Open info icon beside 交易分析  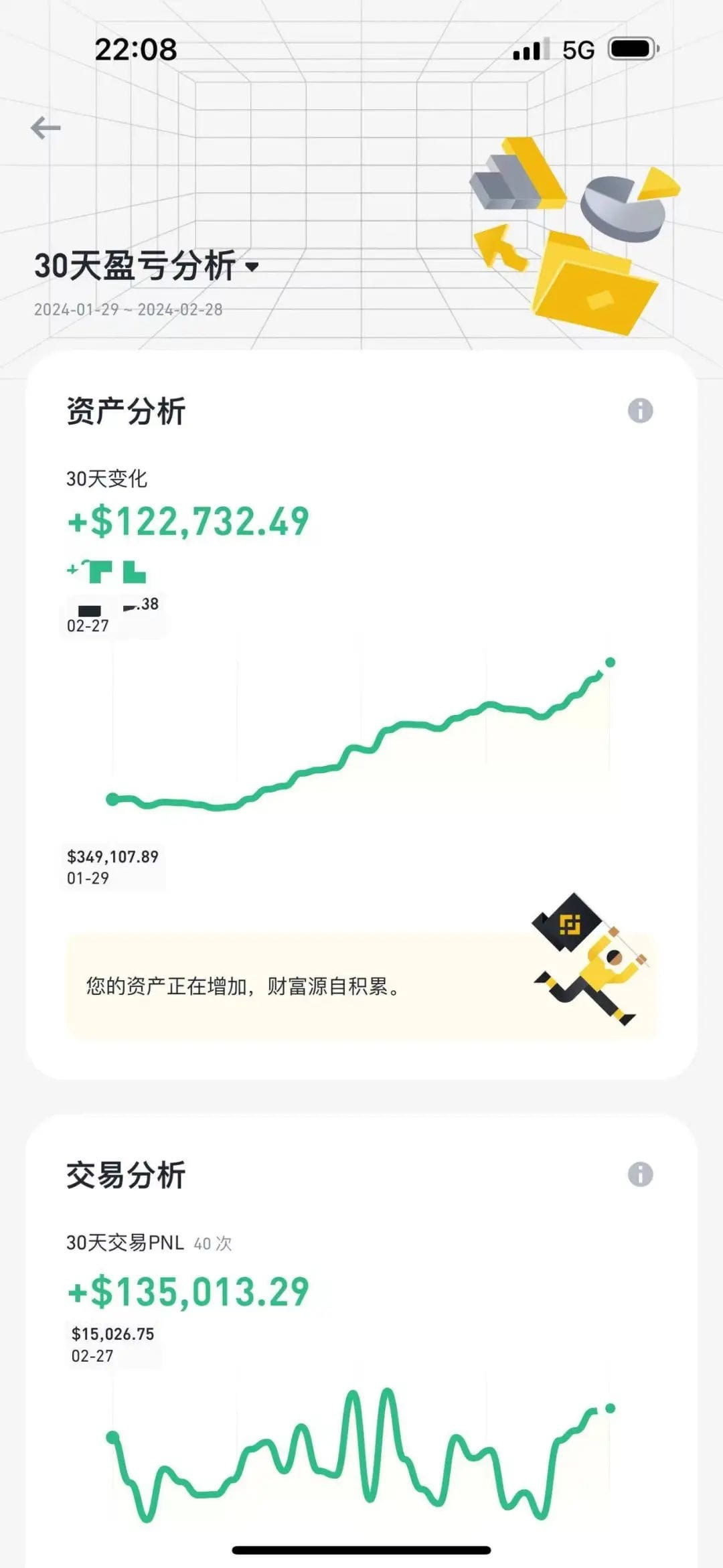(640, 1174)
